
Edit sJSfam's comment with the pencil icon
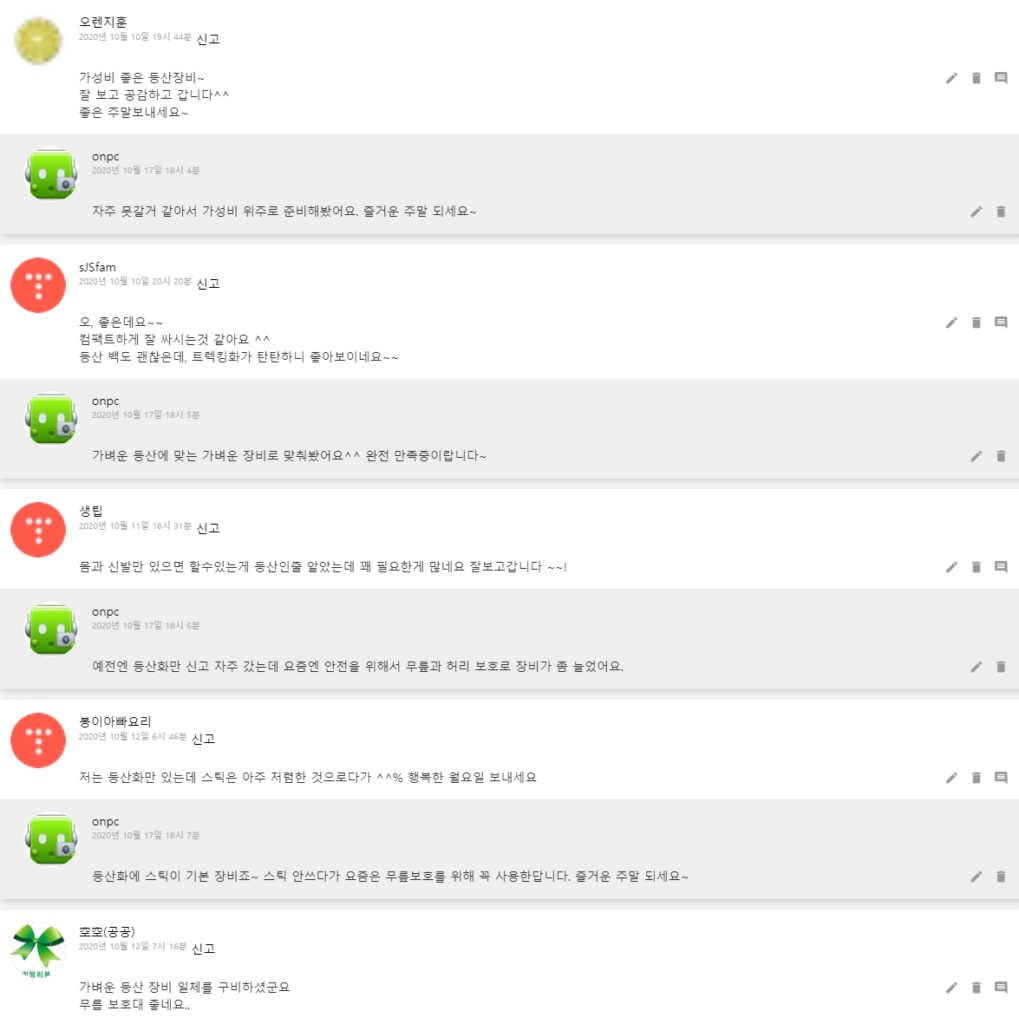pyautogui.click(x=951, y=322)
